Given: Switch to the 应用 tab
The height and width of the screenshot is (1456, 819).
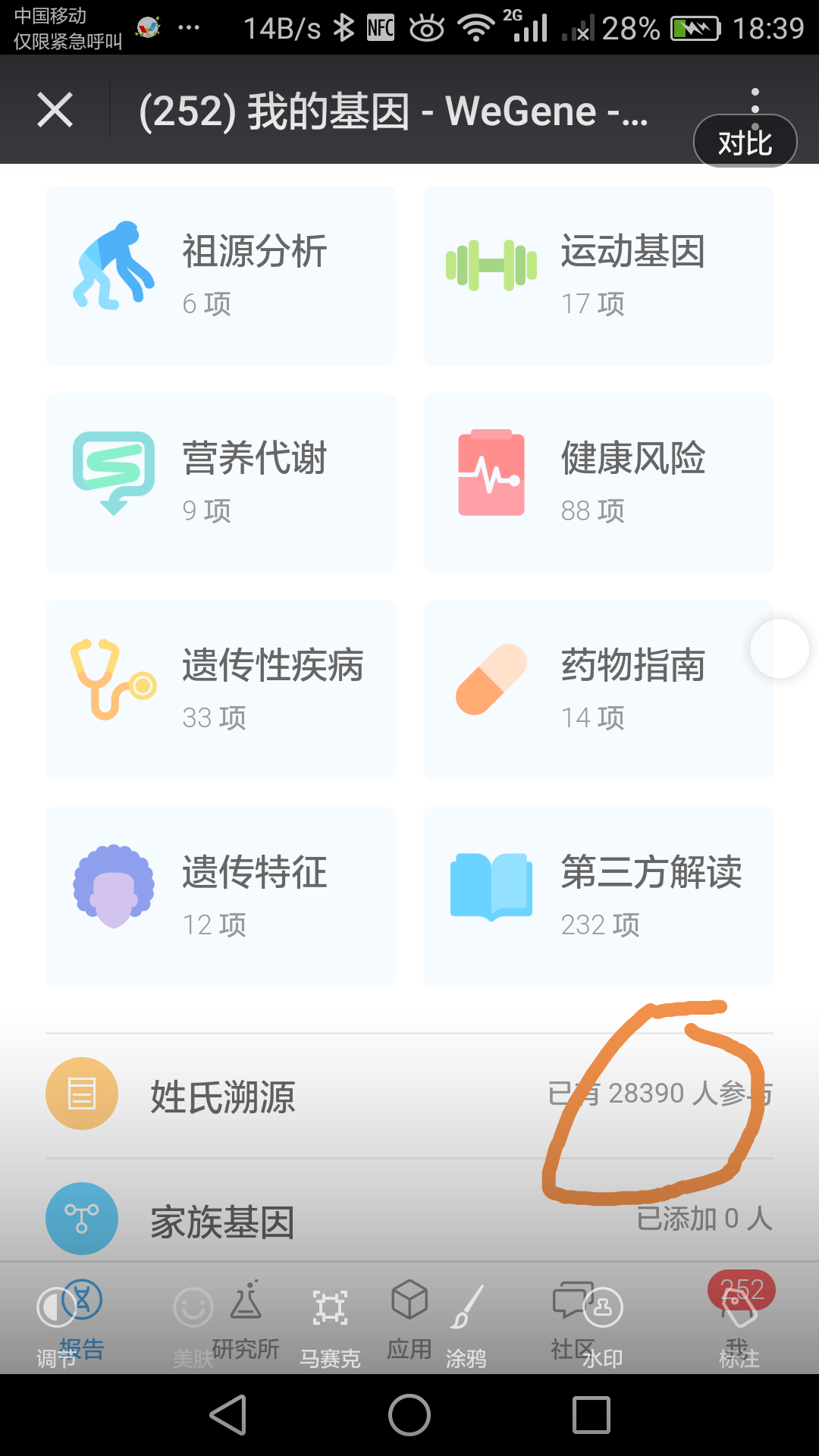Looking at the screenshot, I should [409, 1319].
